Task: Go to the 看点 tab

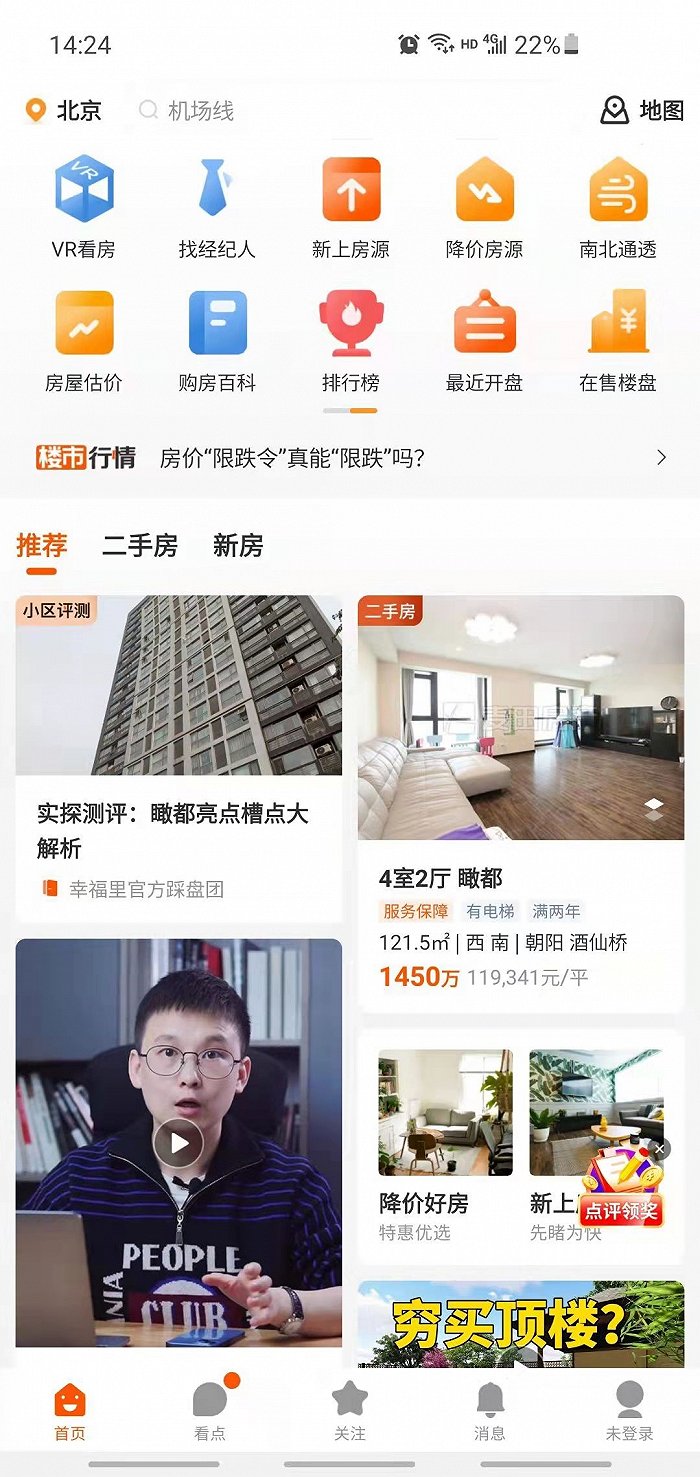Action: coord(210,1410)
